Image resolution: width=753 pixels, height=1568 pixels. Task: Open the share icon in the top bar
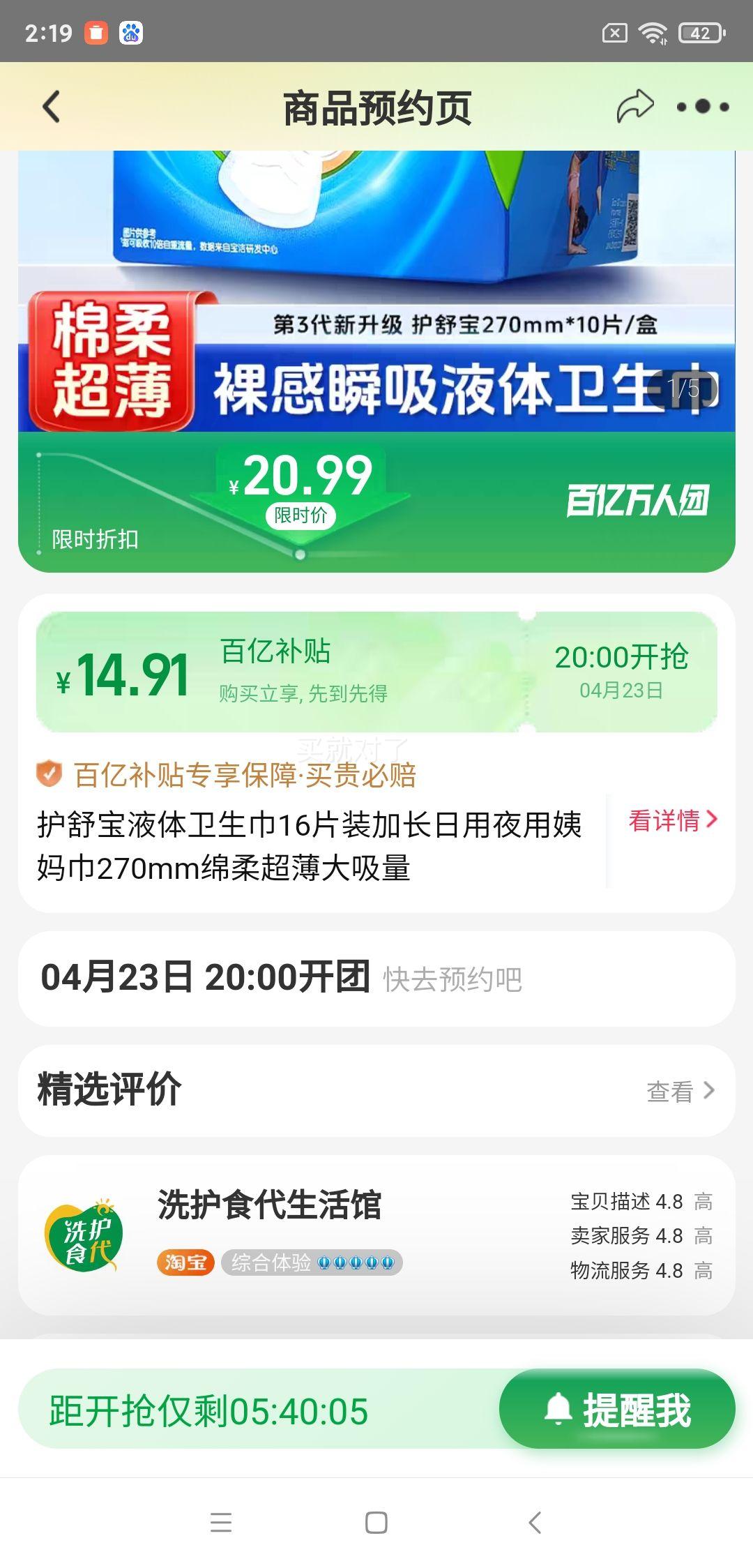[636, 103]
